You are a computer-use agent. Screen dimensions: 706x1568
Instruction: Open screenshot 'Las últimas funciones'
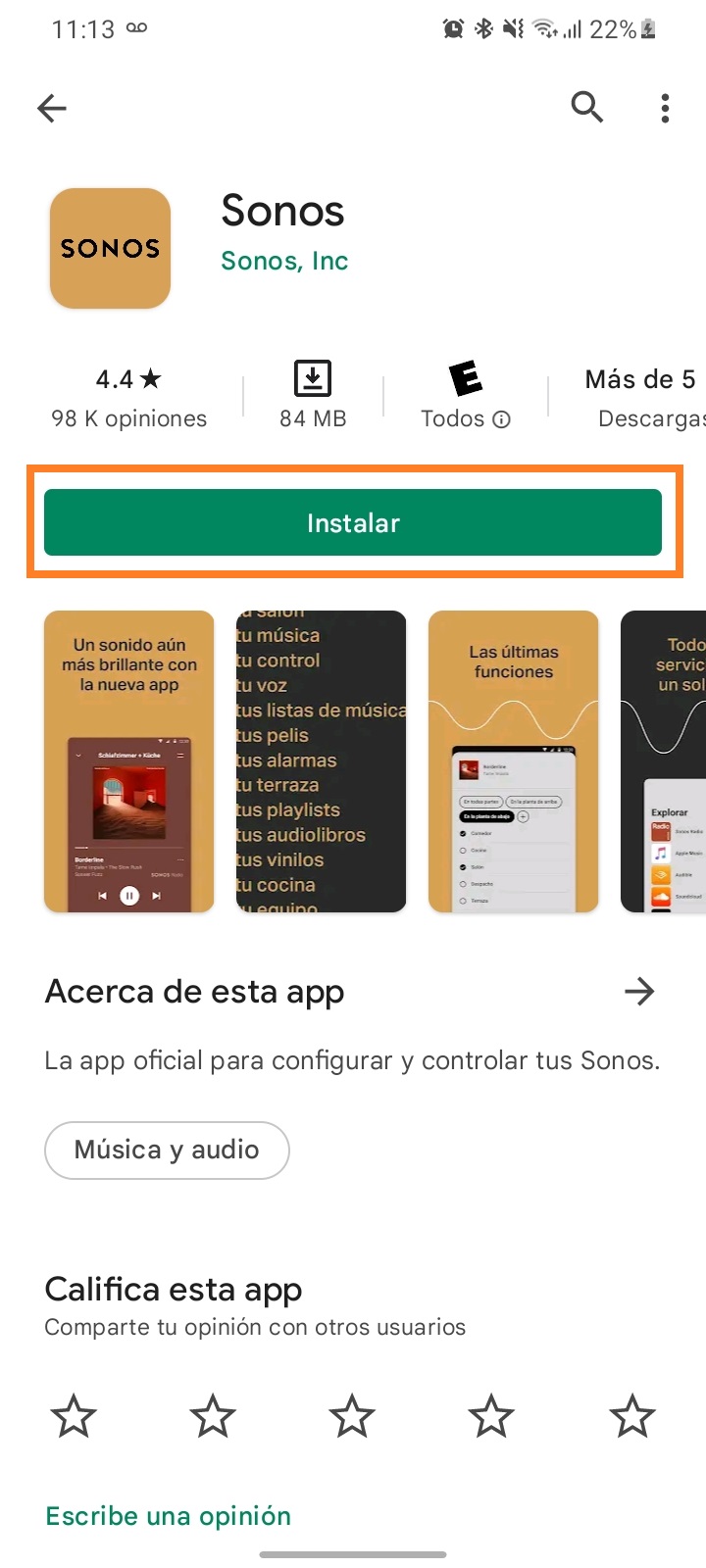tap(514, 761)
